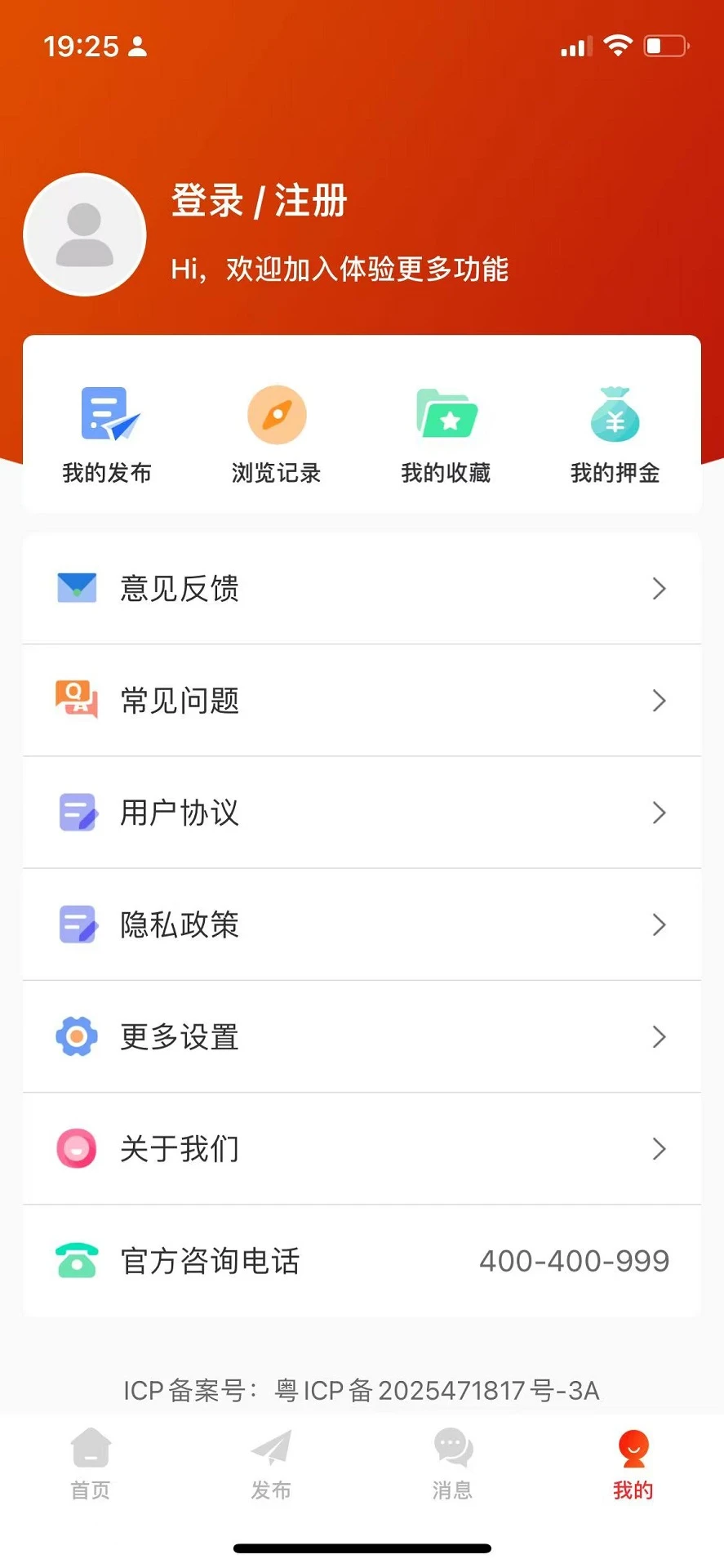The height and width of the screenshot is (1568, 724).
Task: Open 我的收藏 (My Favorites) folder icon
Action: tap(446, 413)
